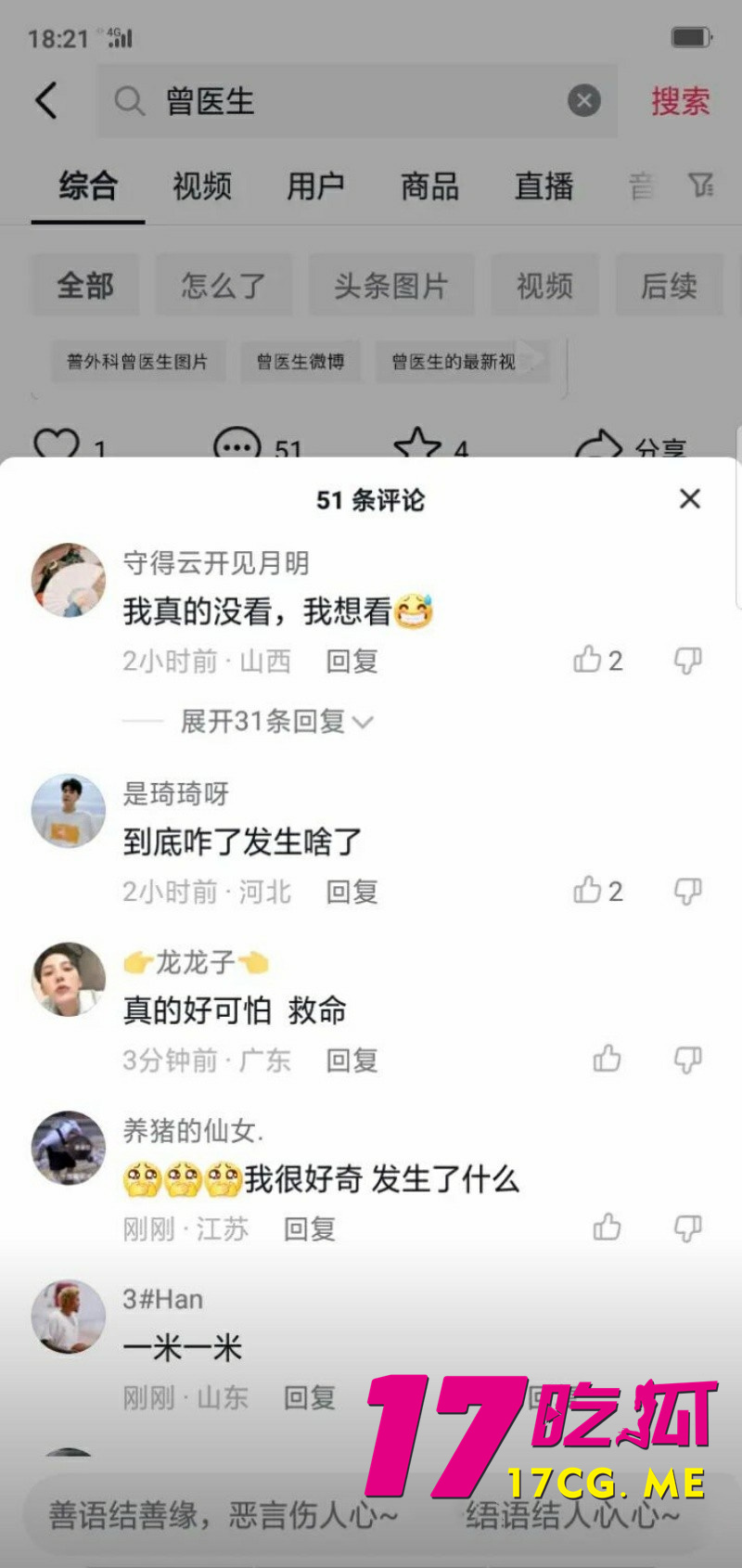Expand 展开31条回复 to show replies

pyautogui.click(x=262, y=721)
